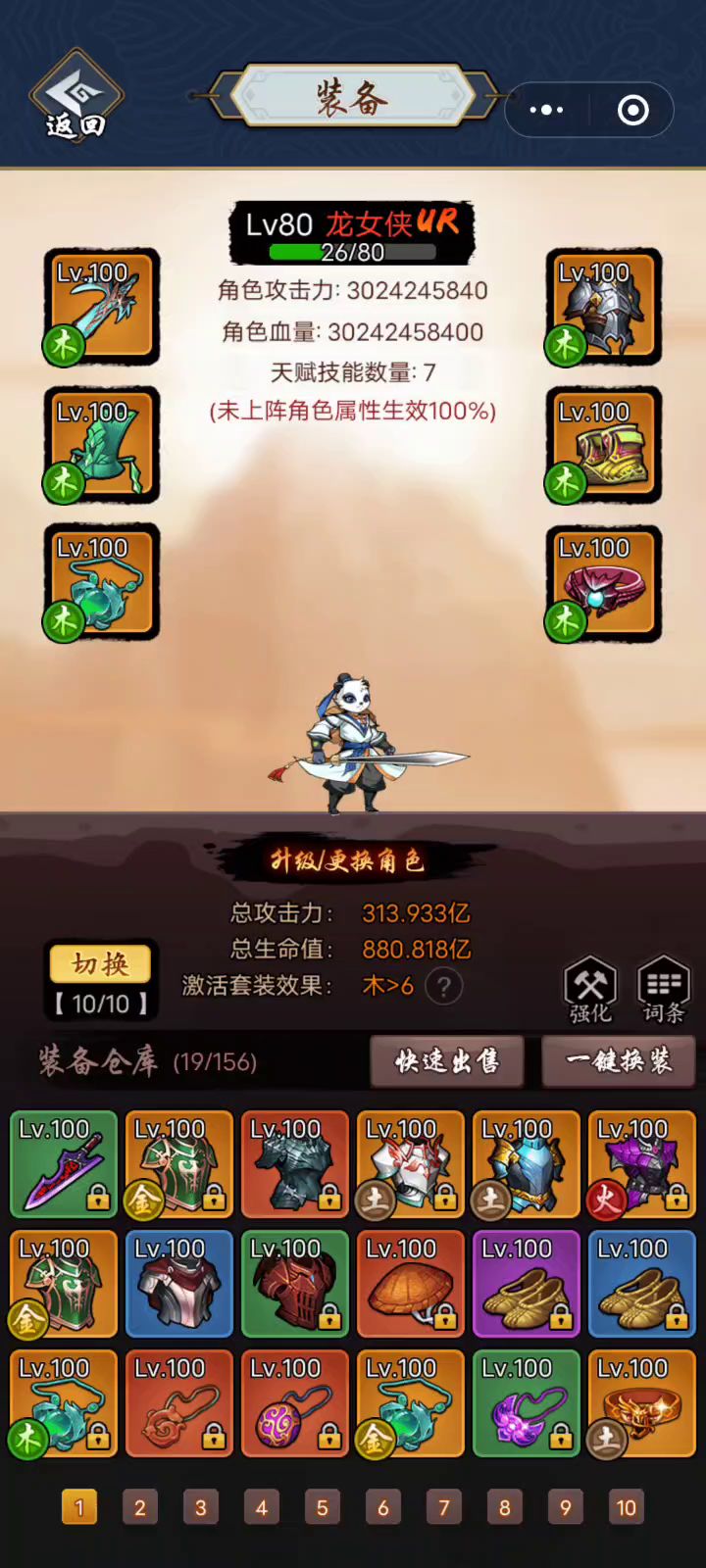
Task: Select the straw hat item in the warehouse
Action: pos(411,1284)
